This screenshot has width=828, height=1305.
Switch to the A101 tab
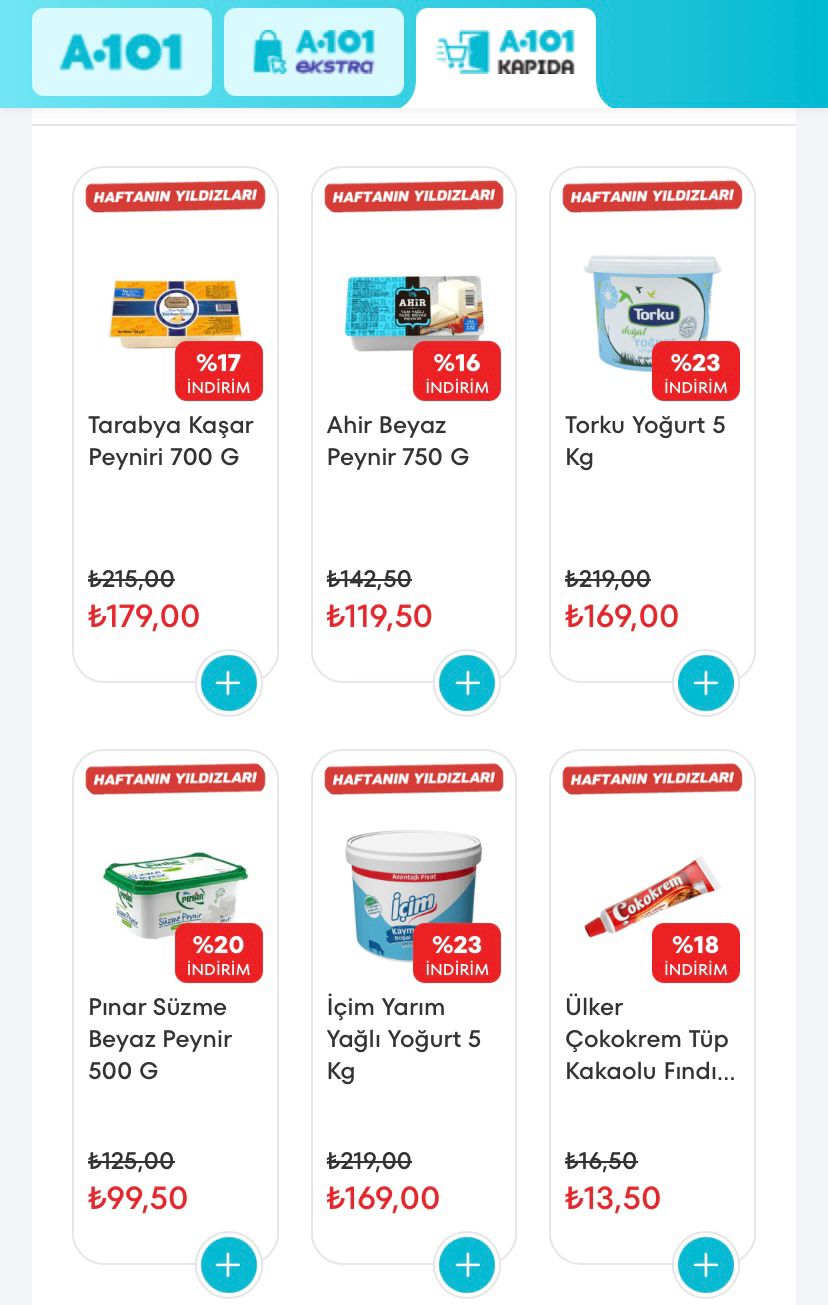(x=122, y=52)
